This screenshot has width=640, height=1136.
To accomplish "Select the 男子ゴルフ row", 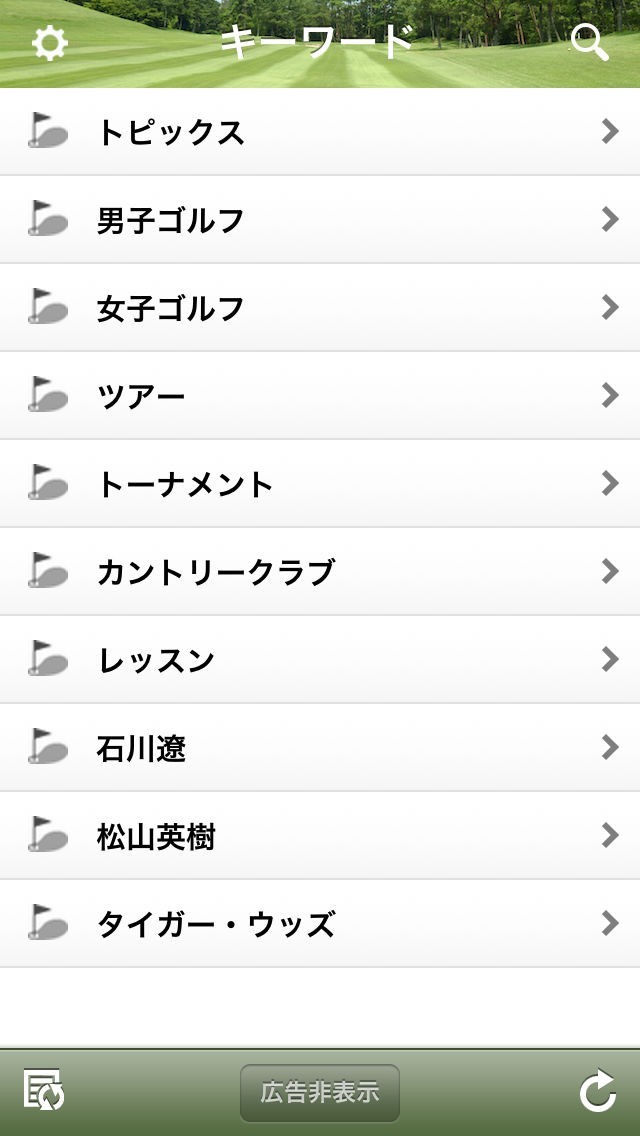I will pos(320,220).
